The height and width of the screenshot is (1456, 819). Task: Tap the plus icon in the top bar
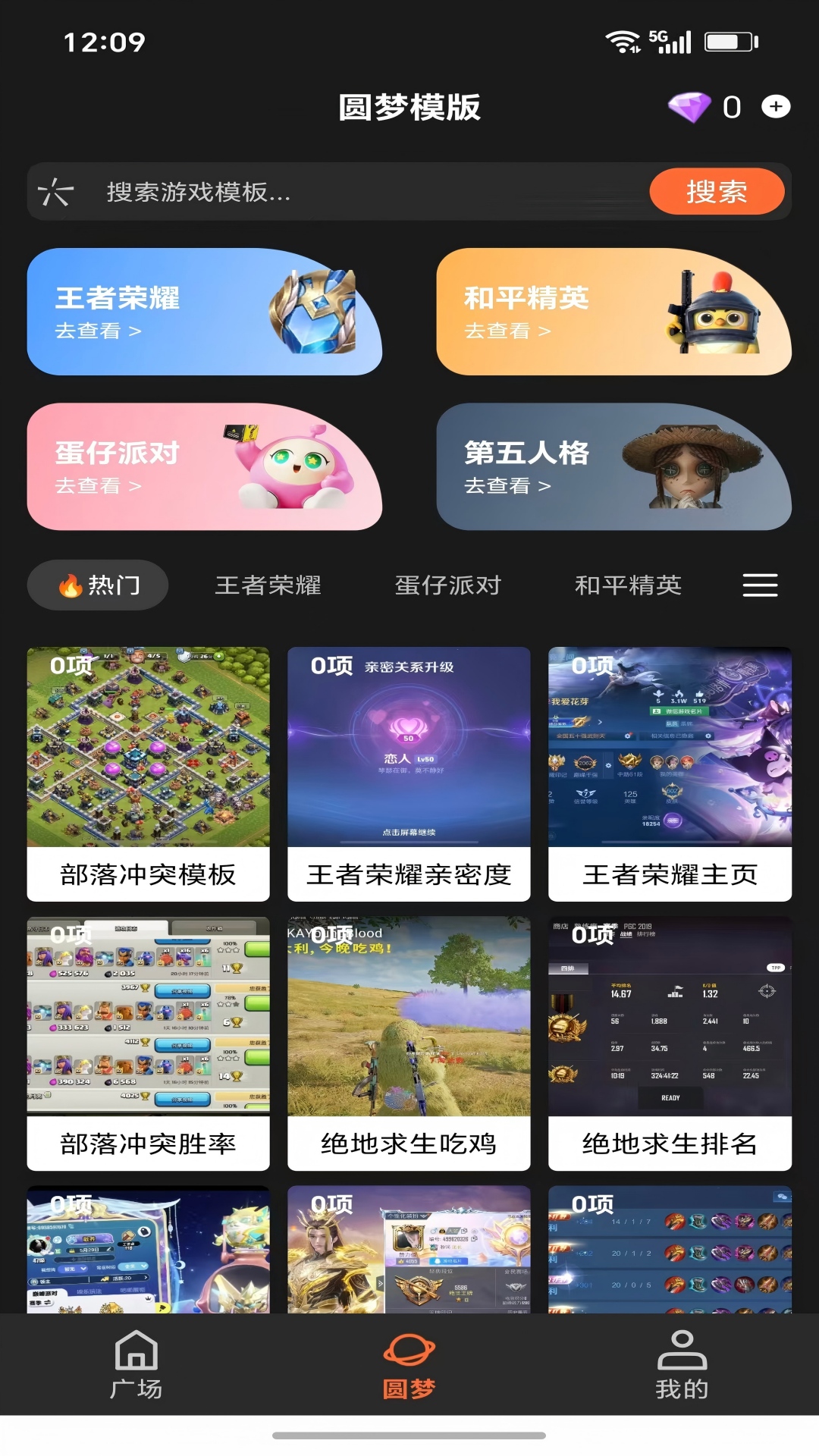point(775,107)
